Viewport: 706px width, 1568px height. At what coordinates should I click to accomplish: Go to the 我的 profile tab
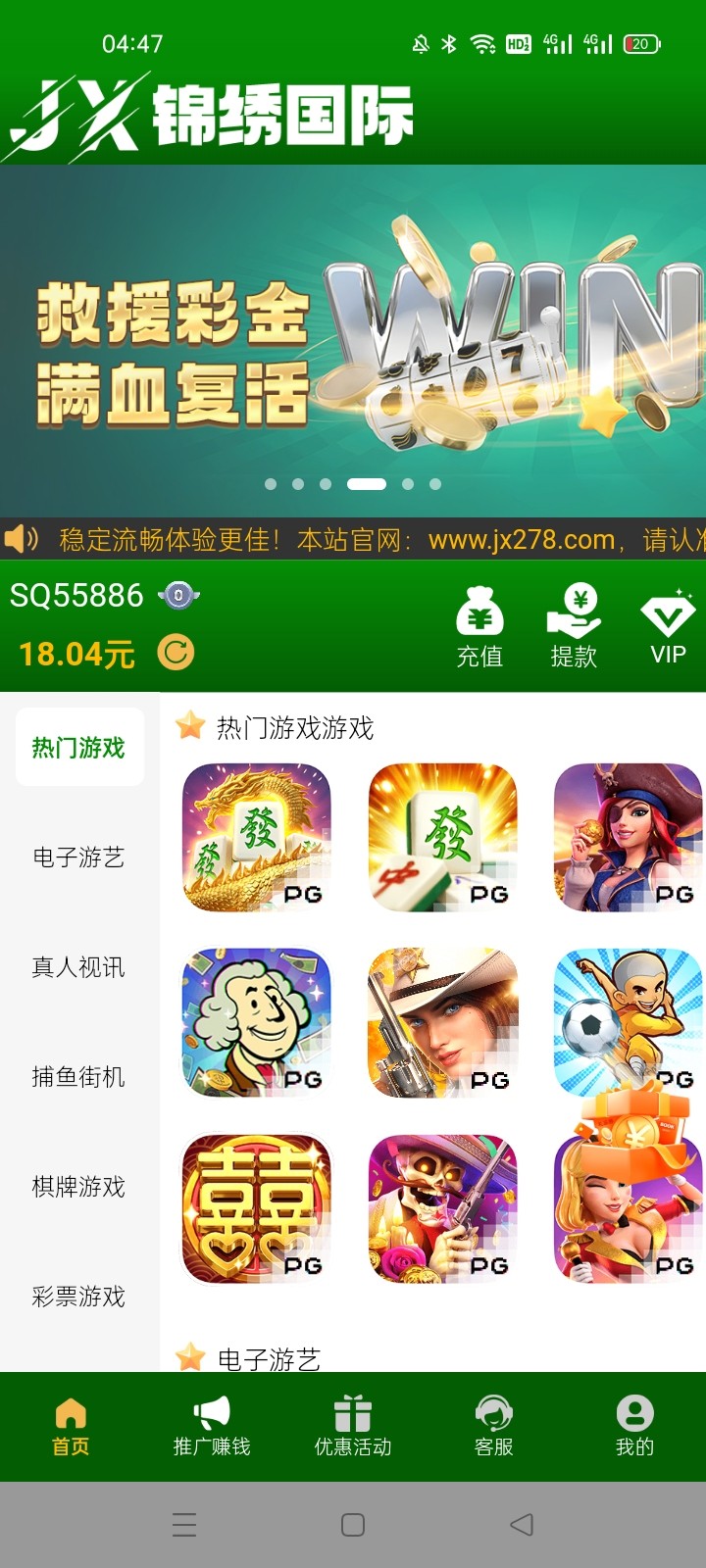pyautogui.click(x=634, y=1427)
